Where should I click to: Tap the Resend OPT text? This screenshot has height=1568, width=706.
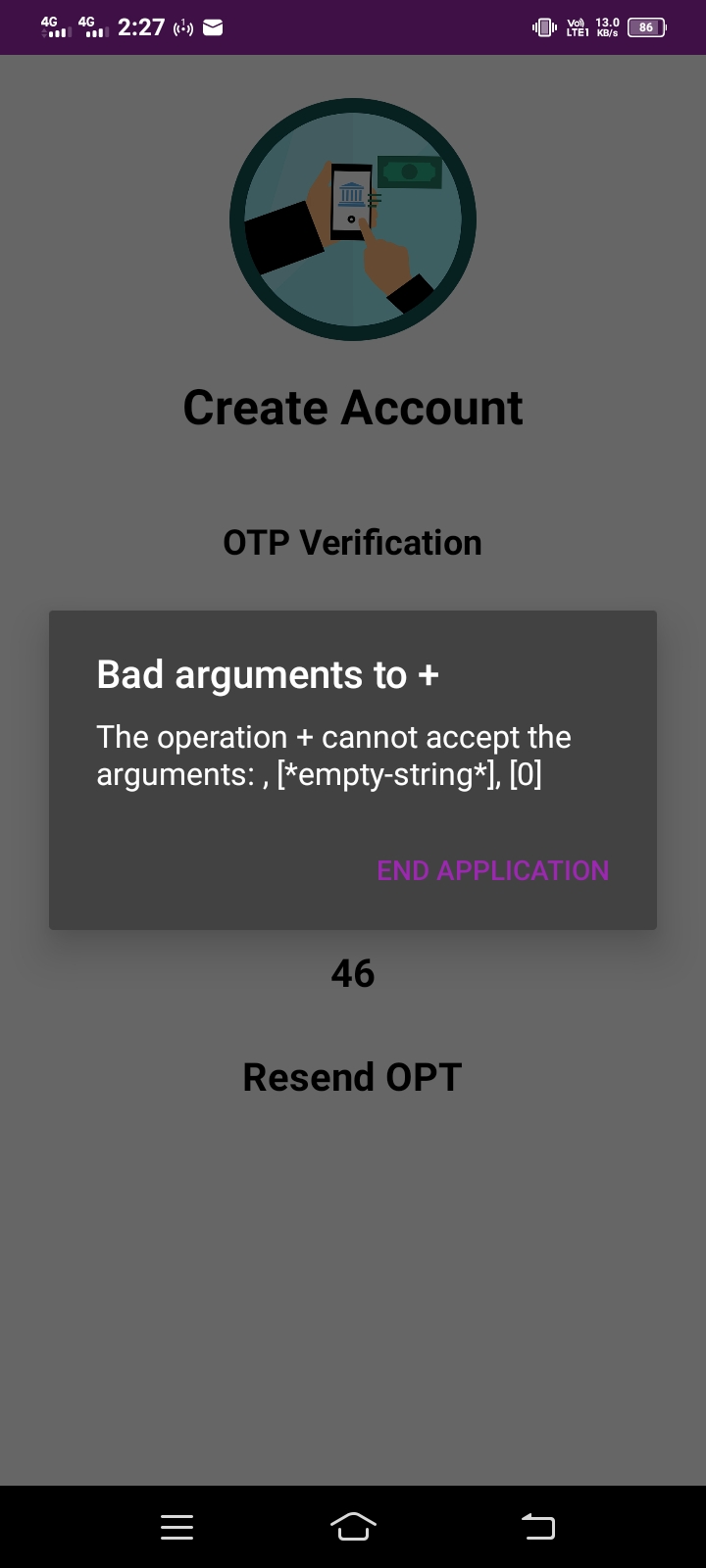(x=352, y=1077)
